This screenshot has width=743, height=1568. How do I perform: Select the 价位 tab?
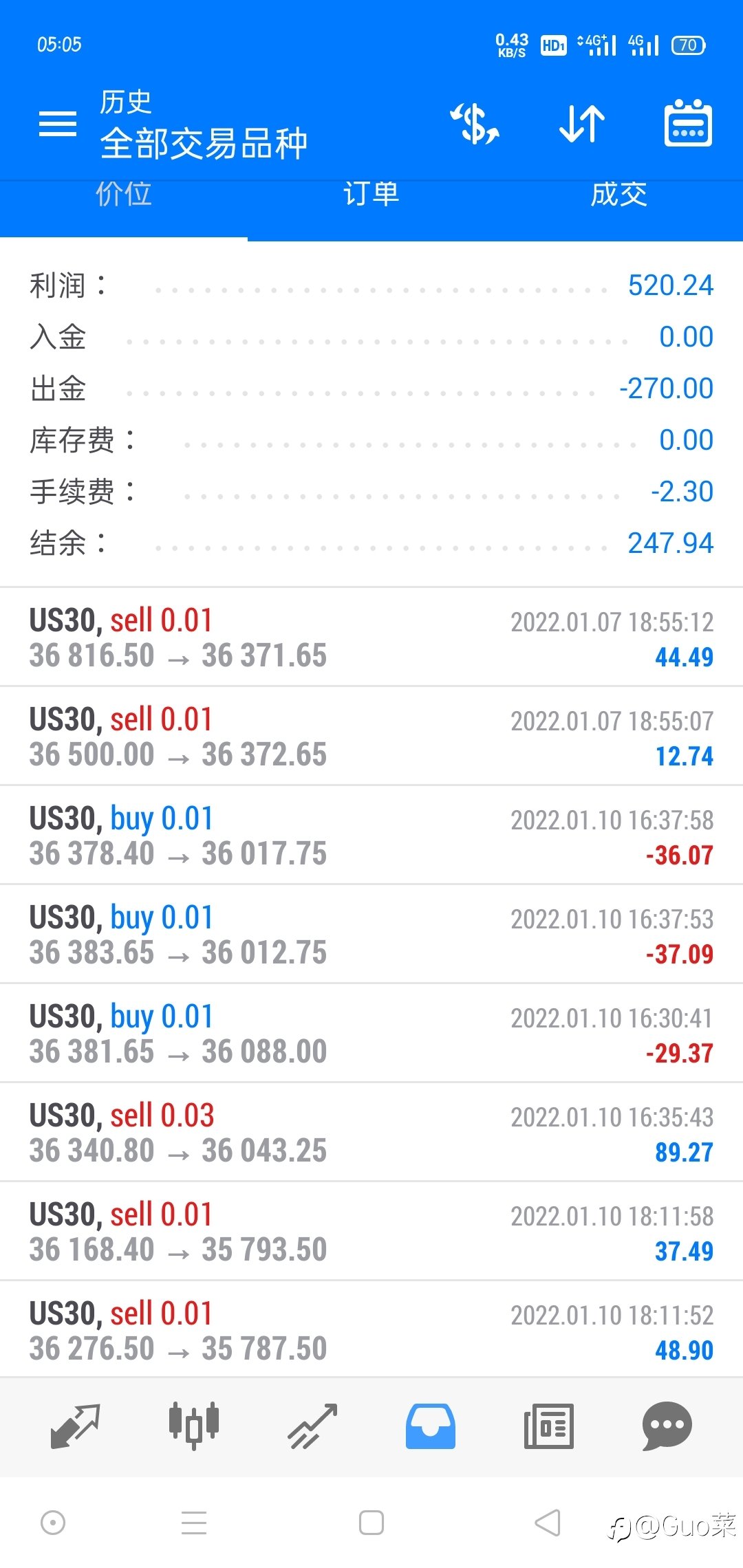click(124, 195)
